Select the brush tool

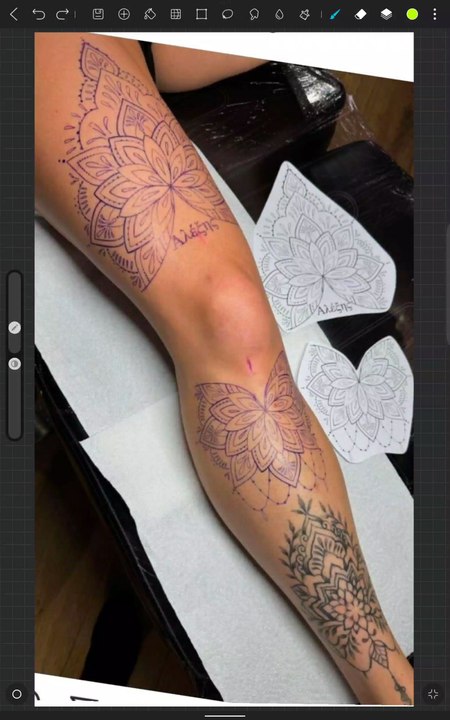(x=335, y=14)
